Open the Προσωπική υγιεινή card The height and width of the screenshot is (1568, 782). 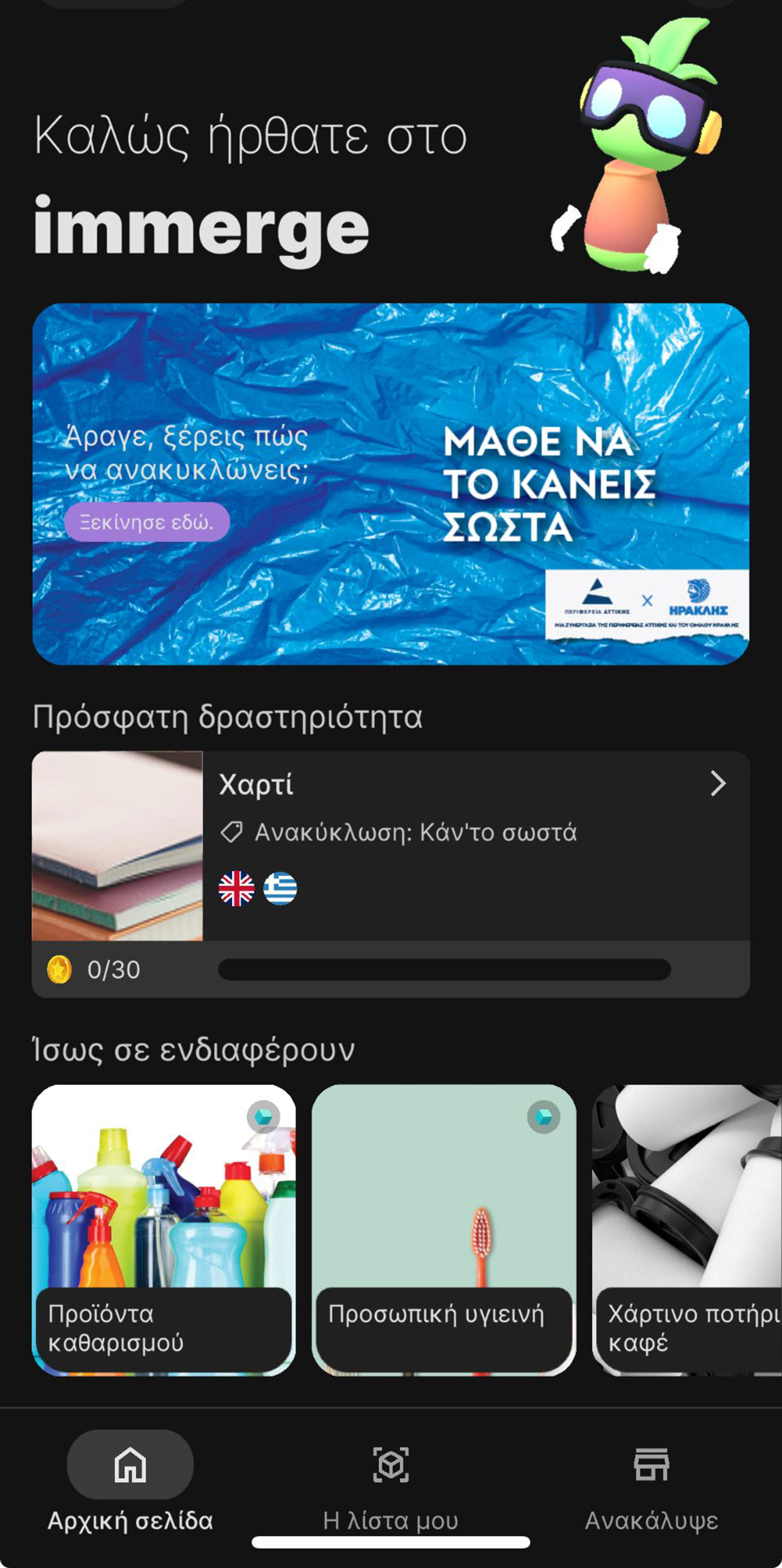444,1230
